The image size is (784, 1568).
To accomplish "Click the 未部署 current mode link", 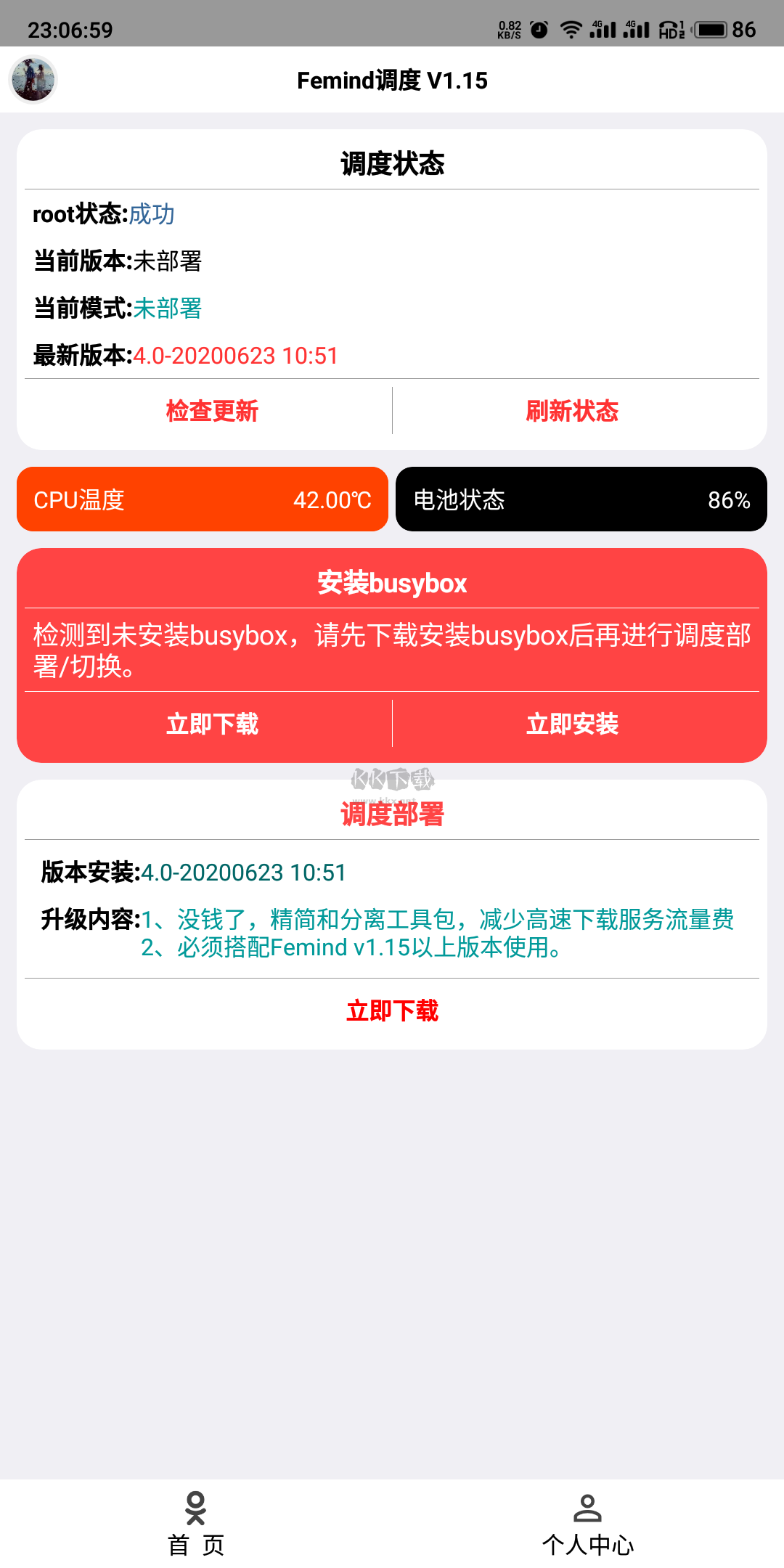I will pyautogui.click(x=168, y=308).
